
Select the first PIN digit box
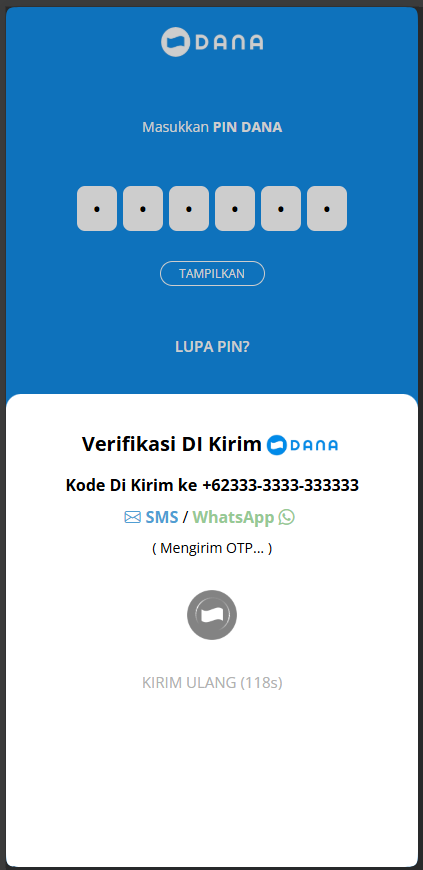point(97,209)
